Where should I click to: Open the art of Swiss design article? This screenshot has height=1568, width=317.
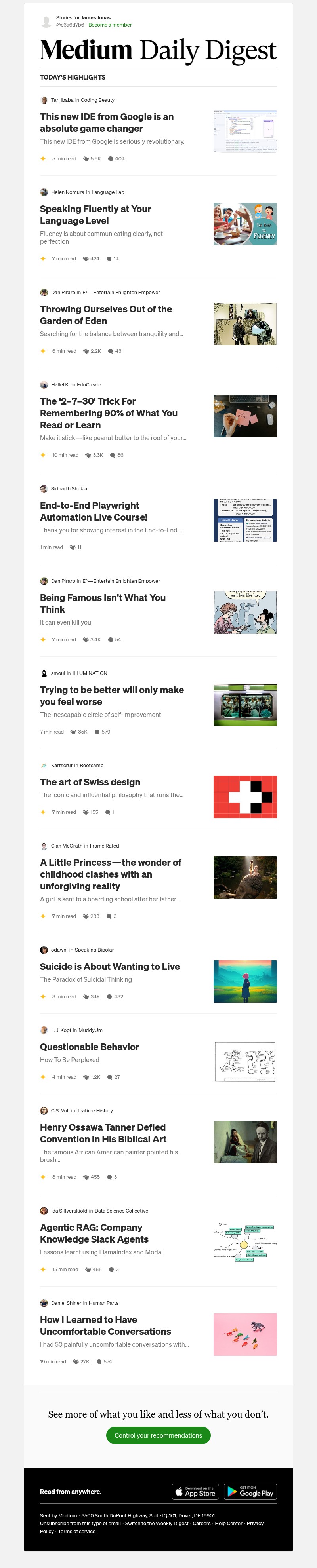coord(90,782)
